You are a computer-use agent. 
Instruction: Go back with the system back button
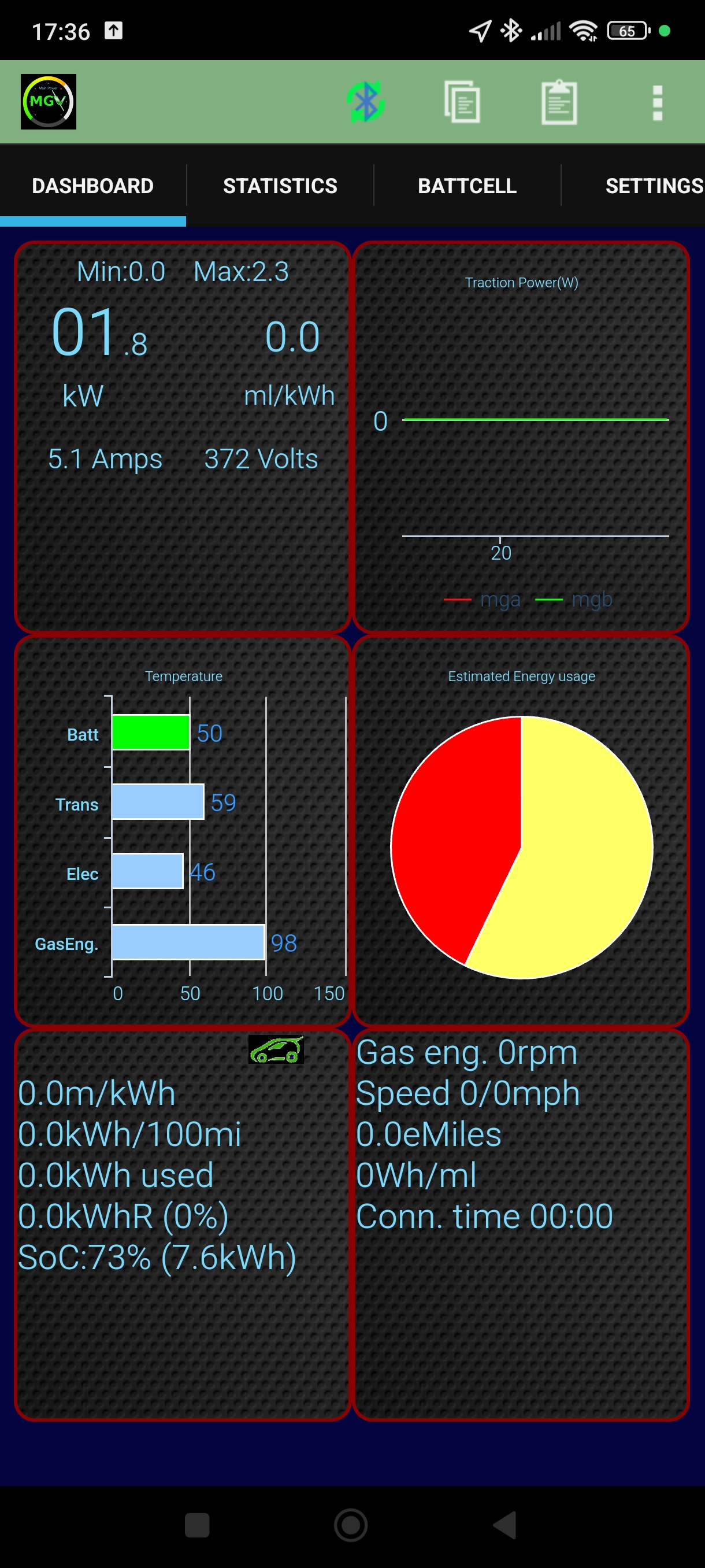(x=505, y=1525)
